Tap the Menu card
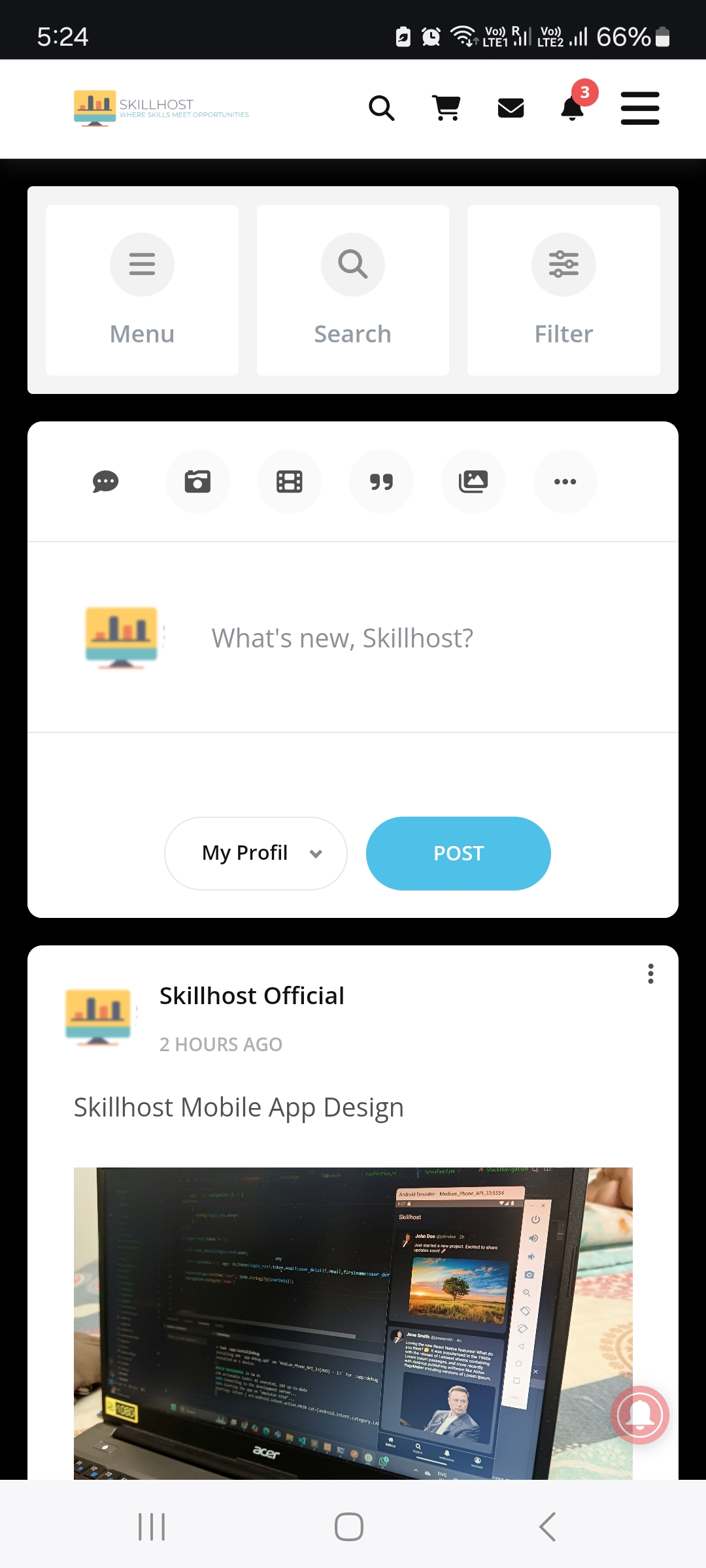706x1568 pixels. [142, 290]
